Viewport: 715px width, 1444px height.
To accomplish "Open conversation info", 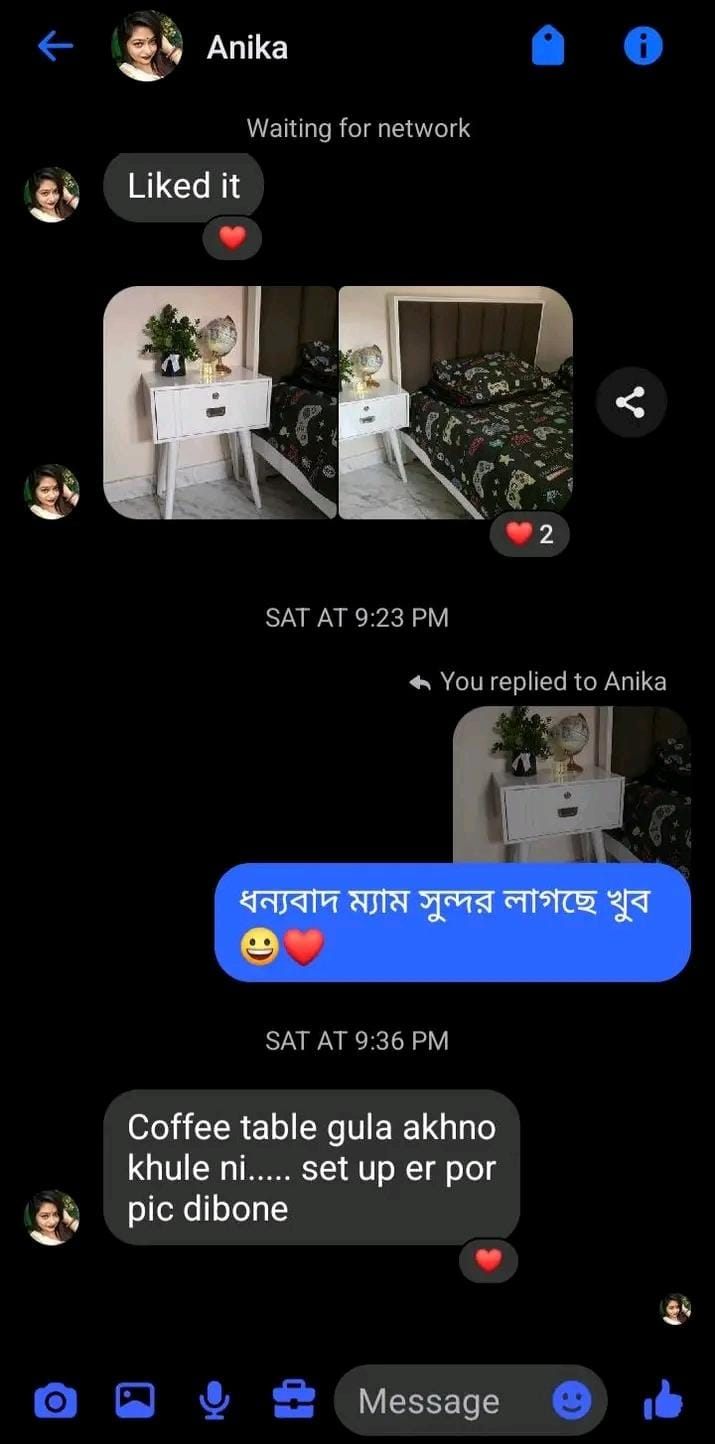I will [x=643, y=46].
